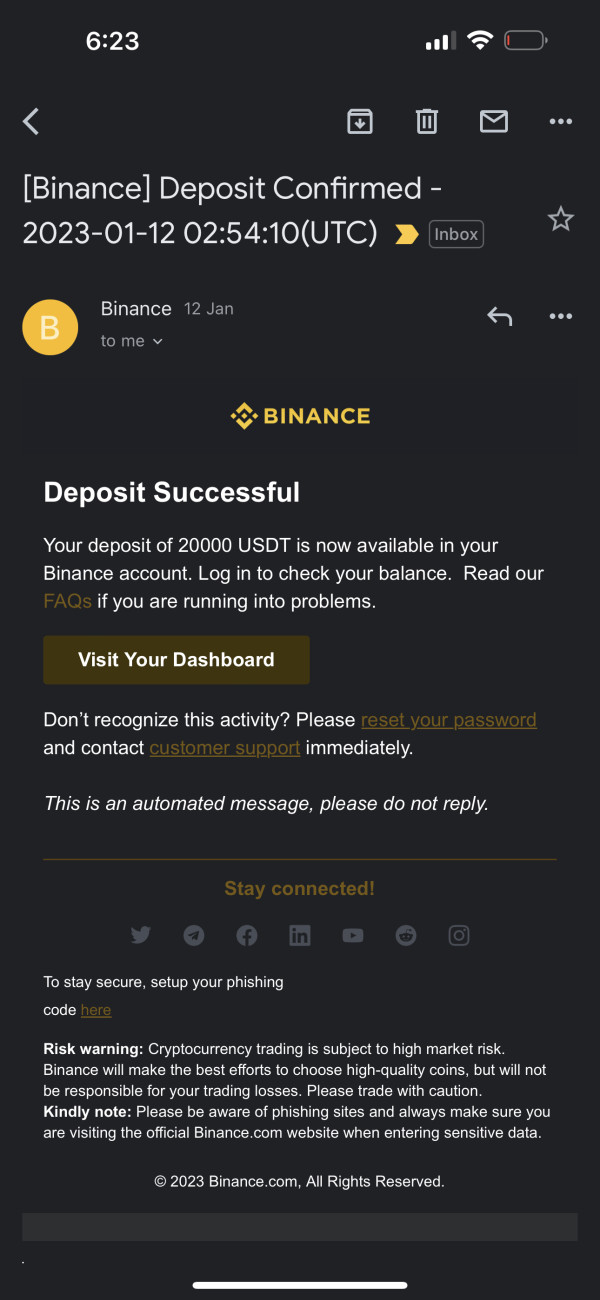
Task: Open the customer support link
Action: click(x=225, y=748)
